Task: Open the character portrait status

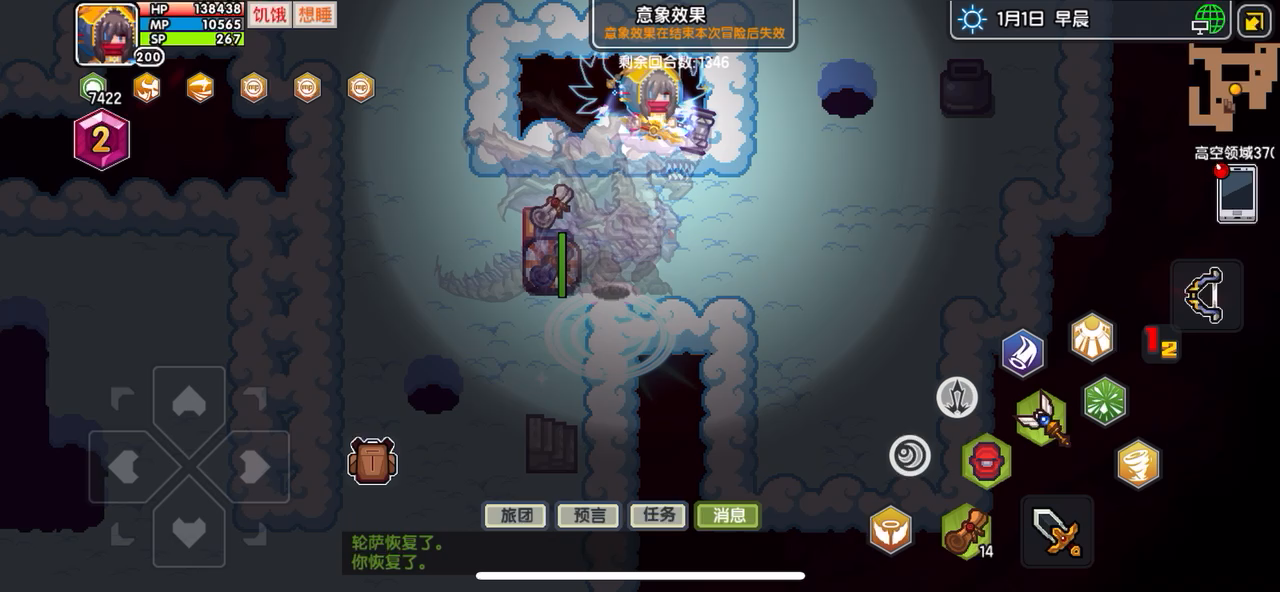Action: pyautogui.click(x=106, y=33)
